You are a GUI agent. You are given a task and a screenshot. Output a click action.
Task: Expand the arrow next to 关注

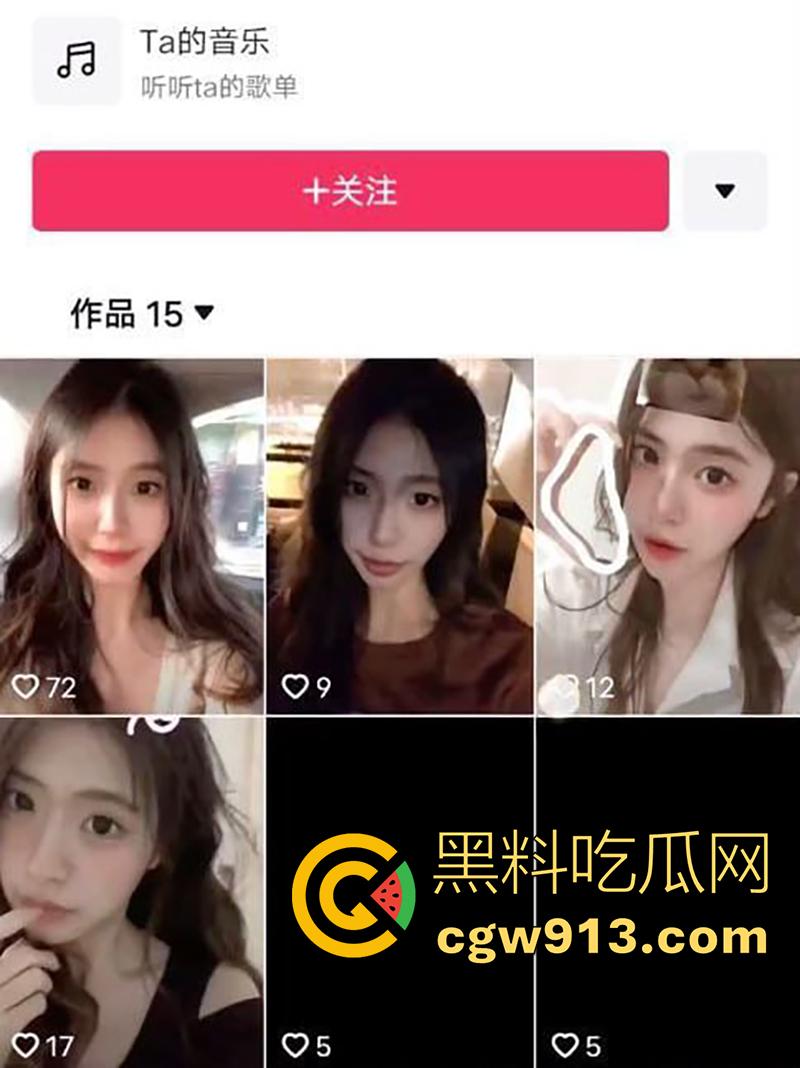click(x=725, y=191)
